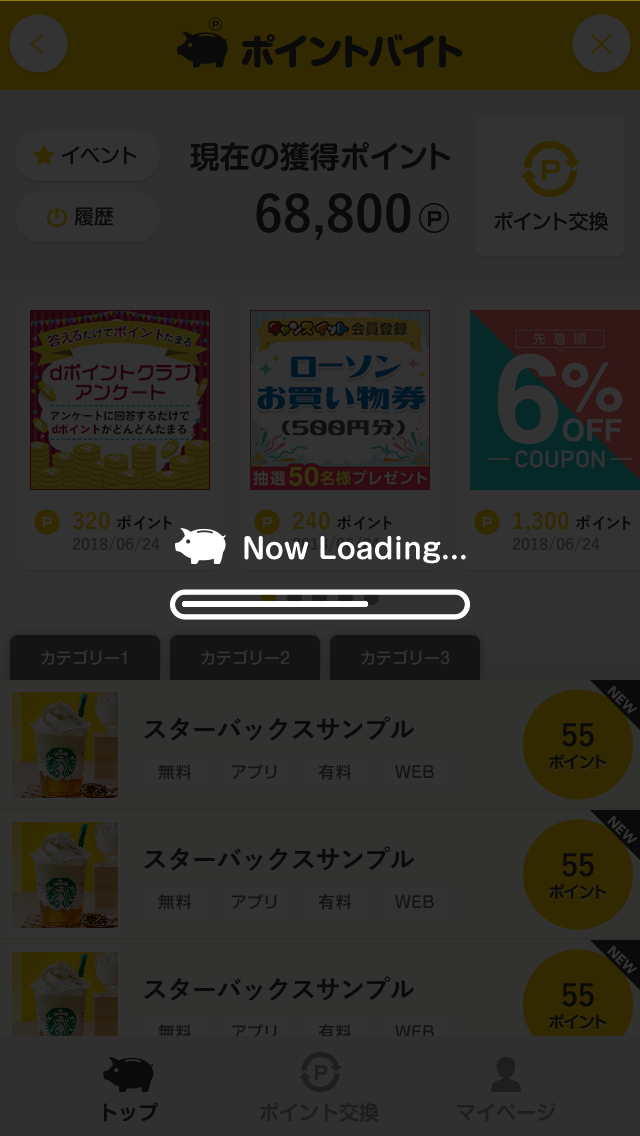Select the カテゴリー2 tab

pos(245,658)
